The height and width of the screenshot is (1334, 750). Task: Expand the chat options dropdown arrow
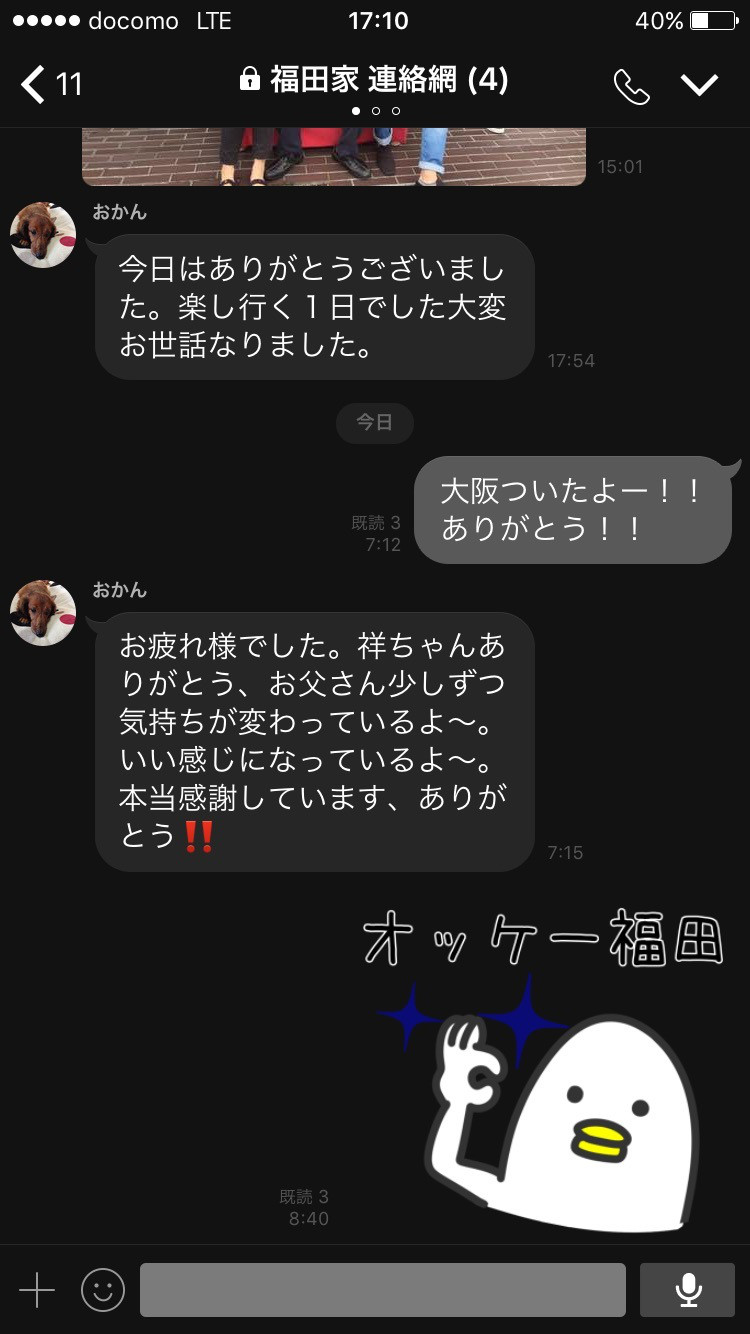point(699,85)
